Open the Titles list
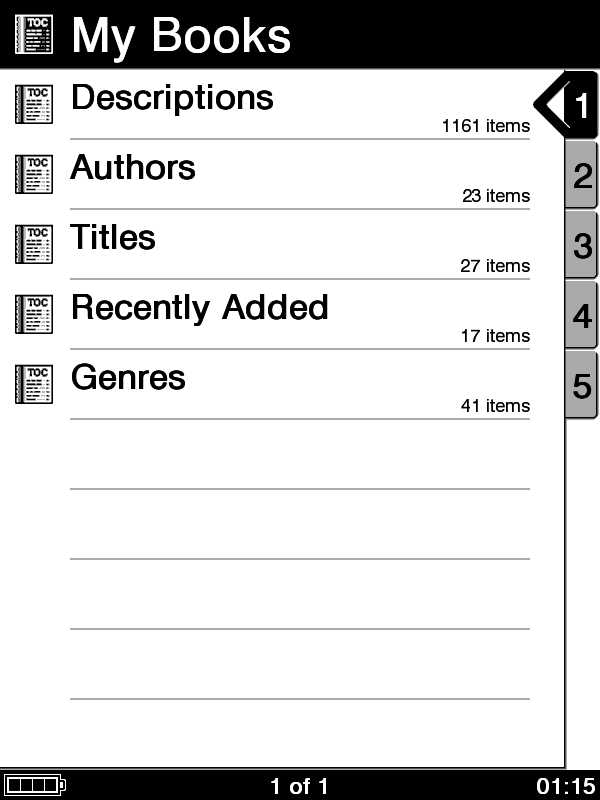 pos(113,238)
